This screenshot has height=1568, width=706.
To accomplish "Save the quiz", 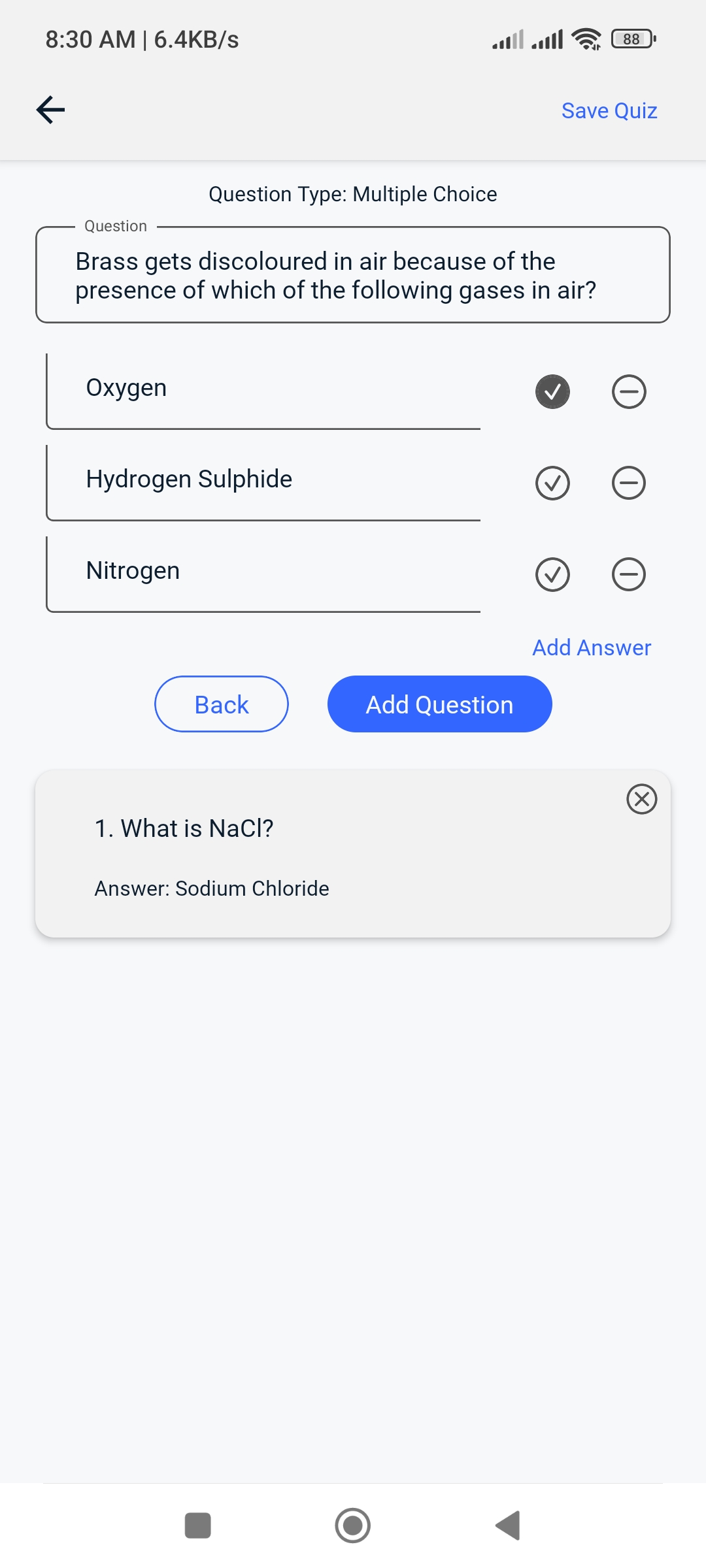I will (609, 111).
